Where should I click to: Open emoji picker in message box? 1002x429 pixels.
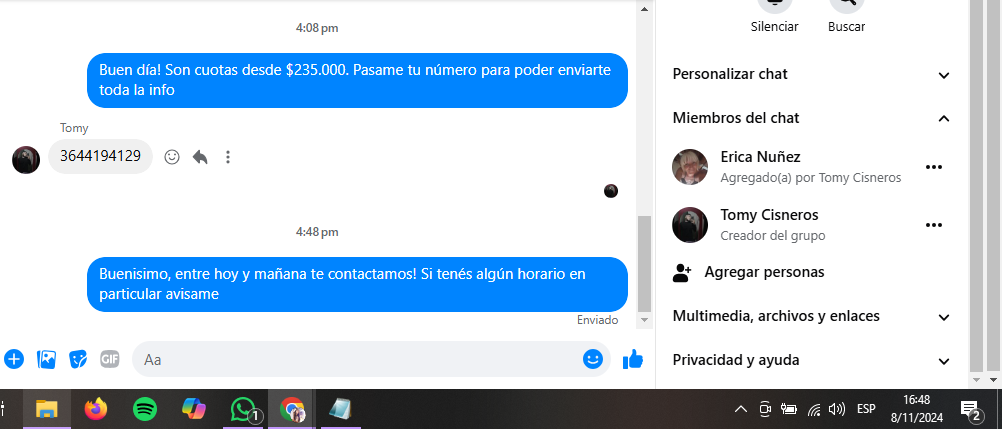click(x=593, y=358)
